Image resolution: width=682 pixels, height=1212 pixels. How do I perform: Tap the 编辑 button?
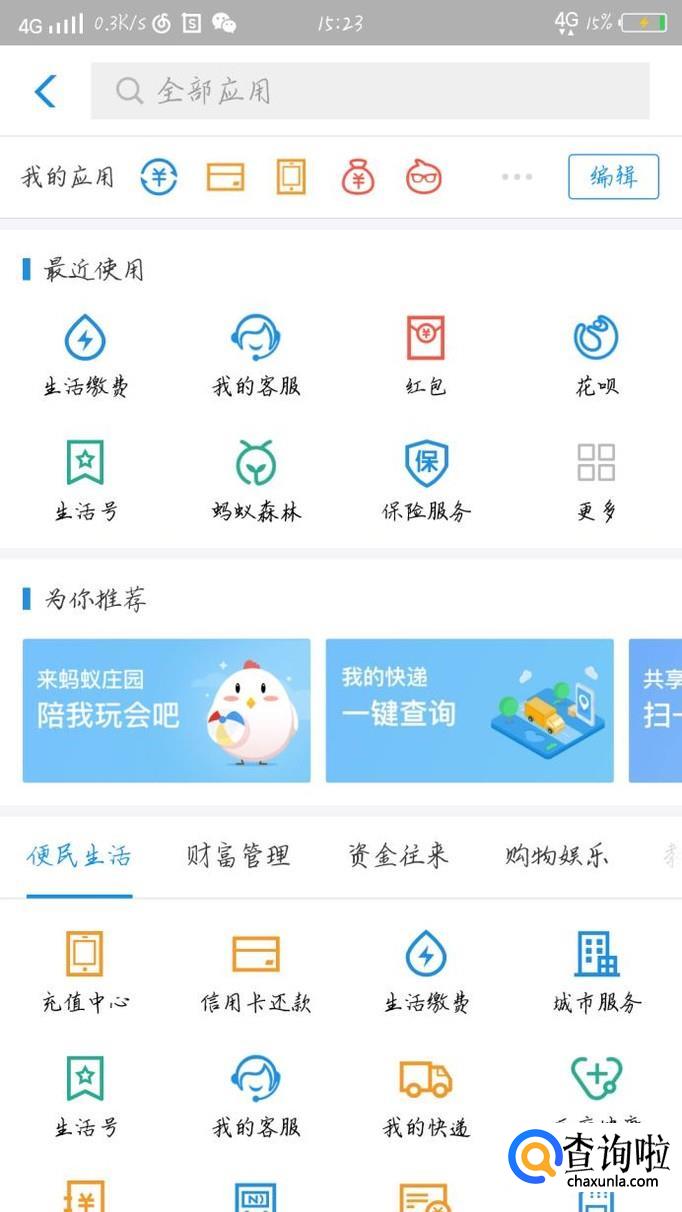(613, 177)
